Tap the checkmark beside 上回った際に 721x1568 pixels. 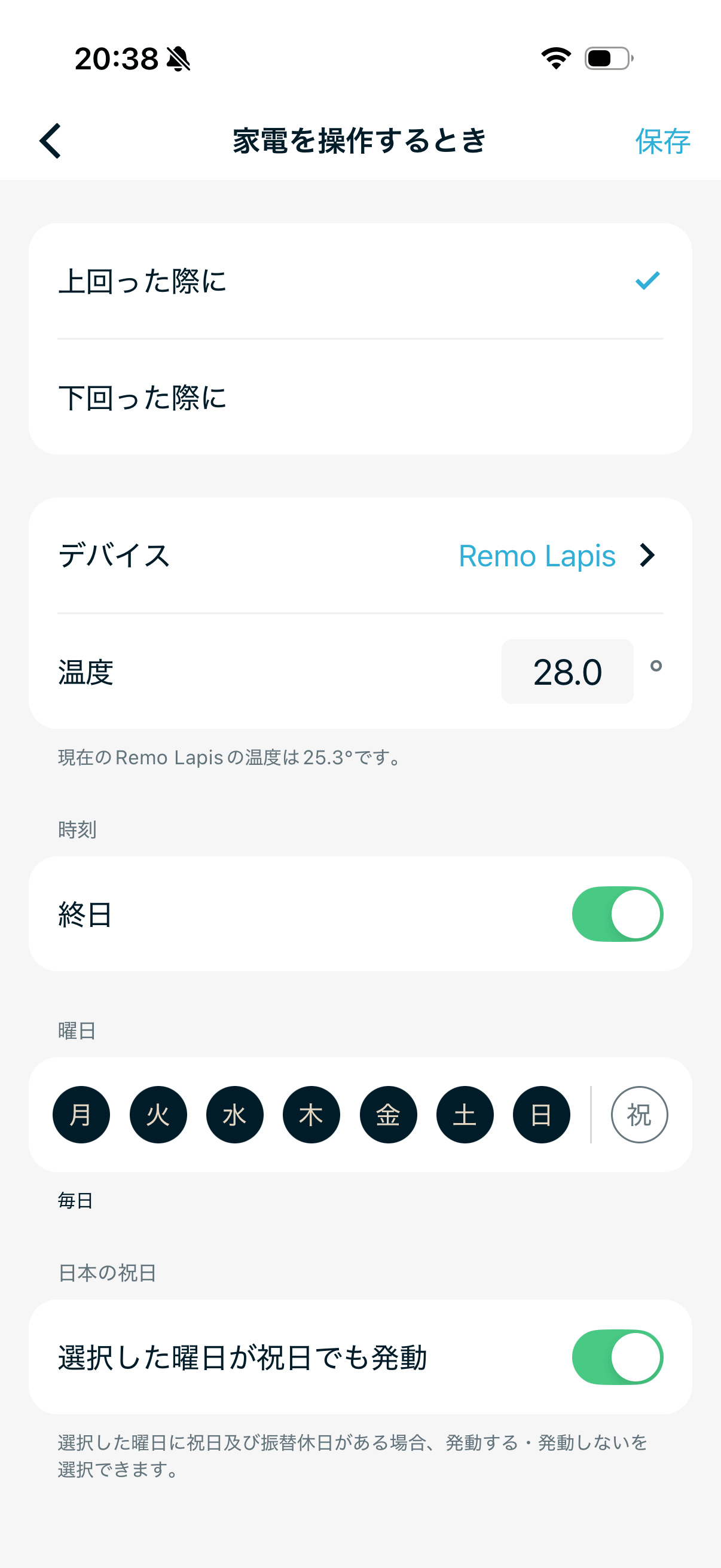point(647,281)
